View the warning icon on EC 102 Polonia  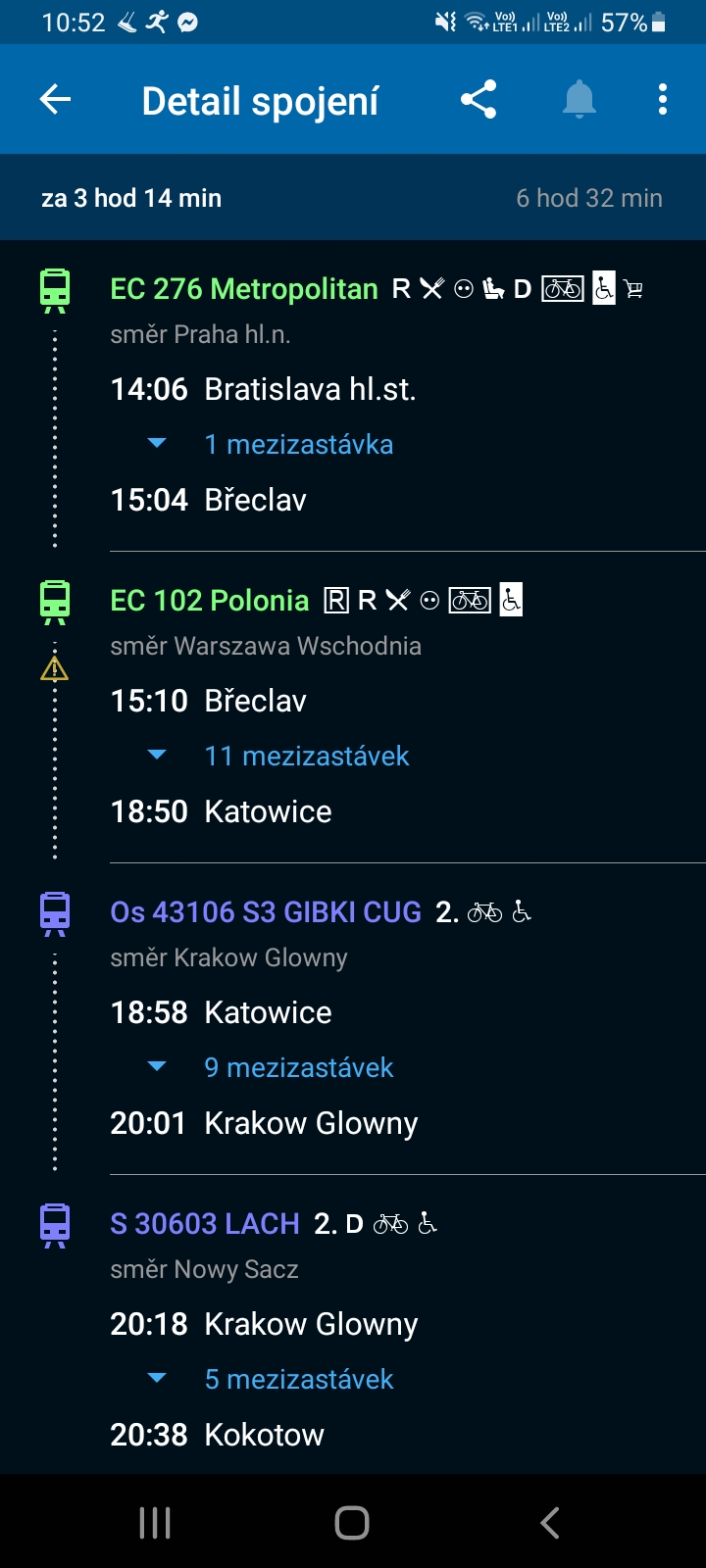click(x=55, y=669)
